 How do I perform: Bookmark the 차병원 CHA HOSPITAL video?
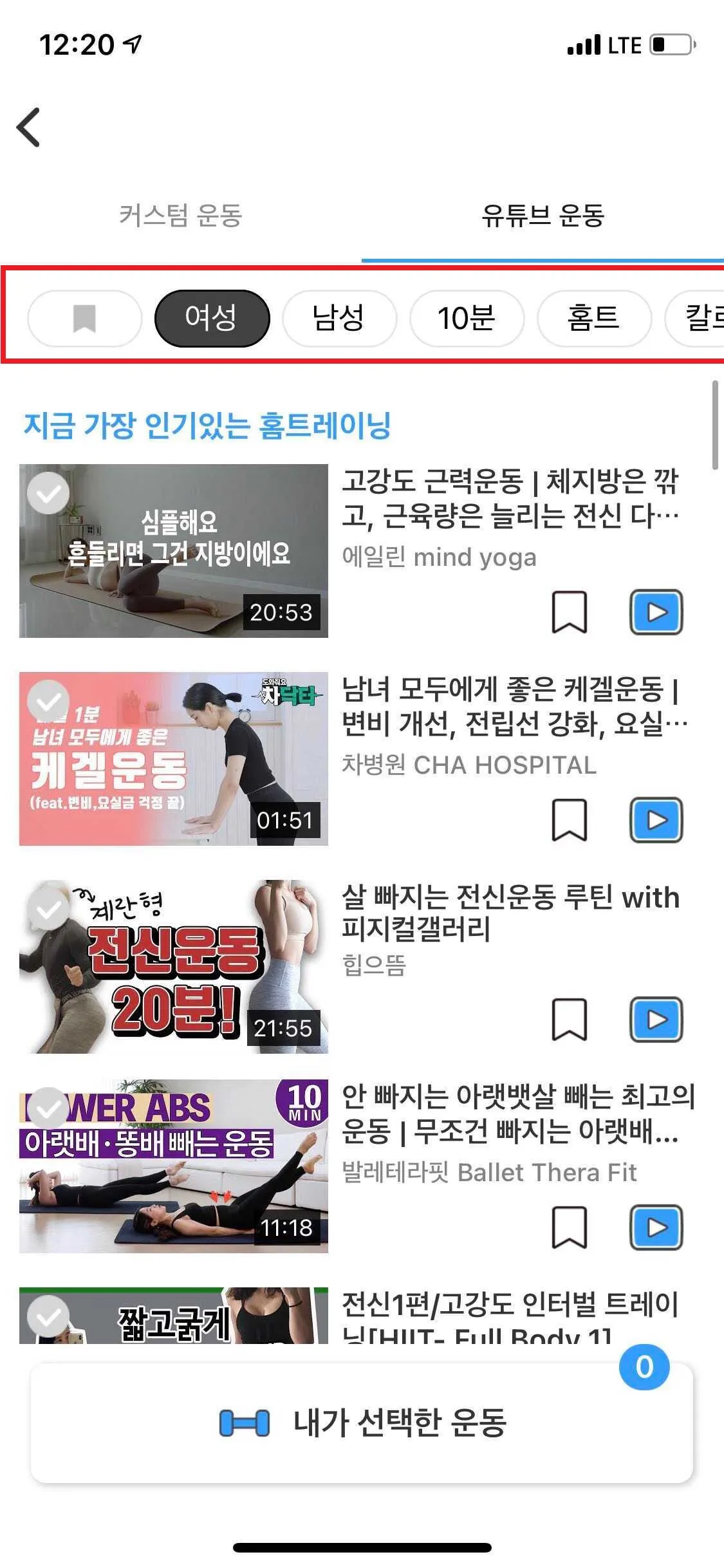point(570,820)
